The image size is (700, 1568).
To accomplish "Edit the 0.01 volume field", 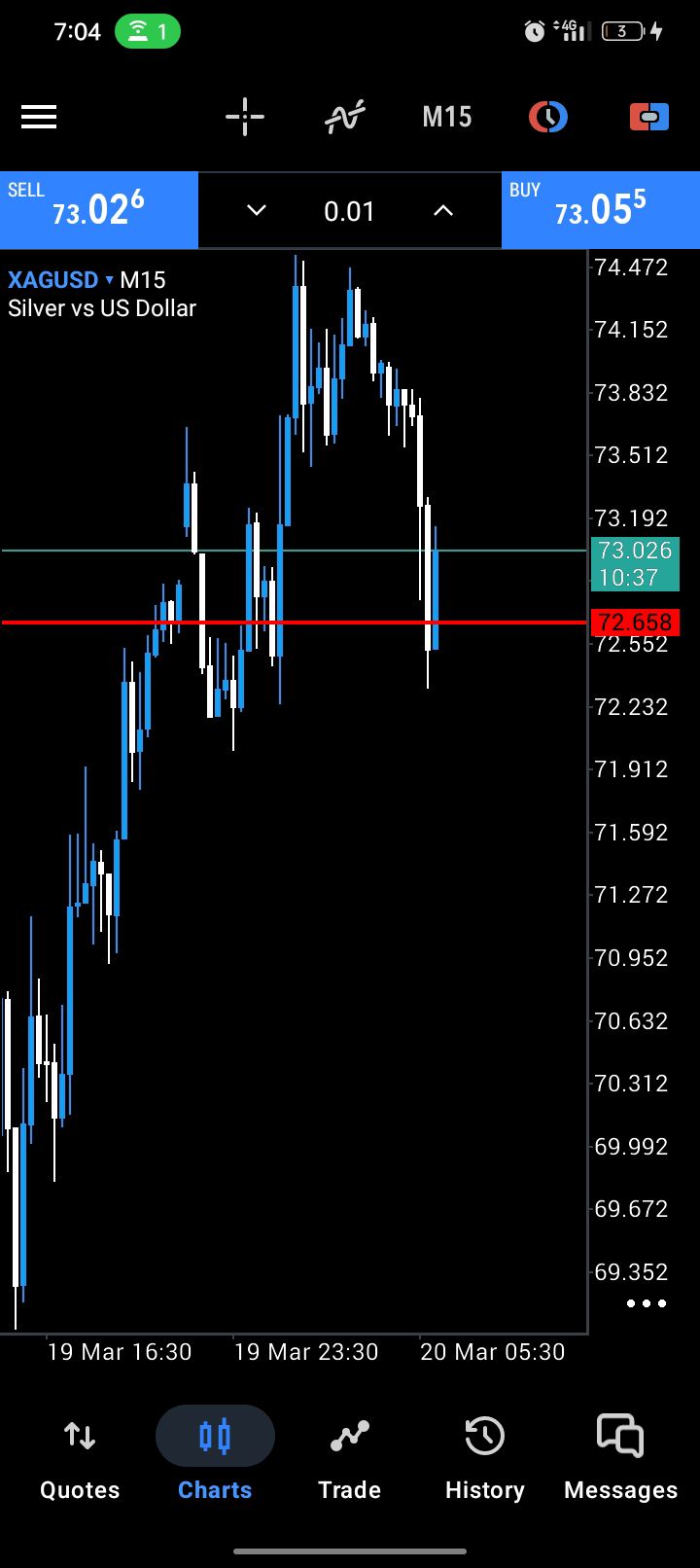I will pos(349,211).
